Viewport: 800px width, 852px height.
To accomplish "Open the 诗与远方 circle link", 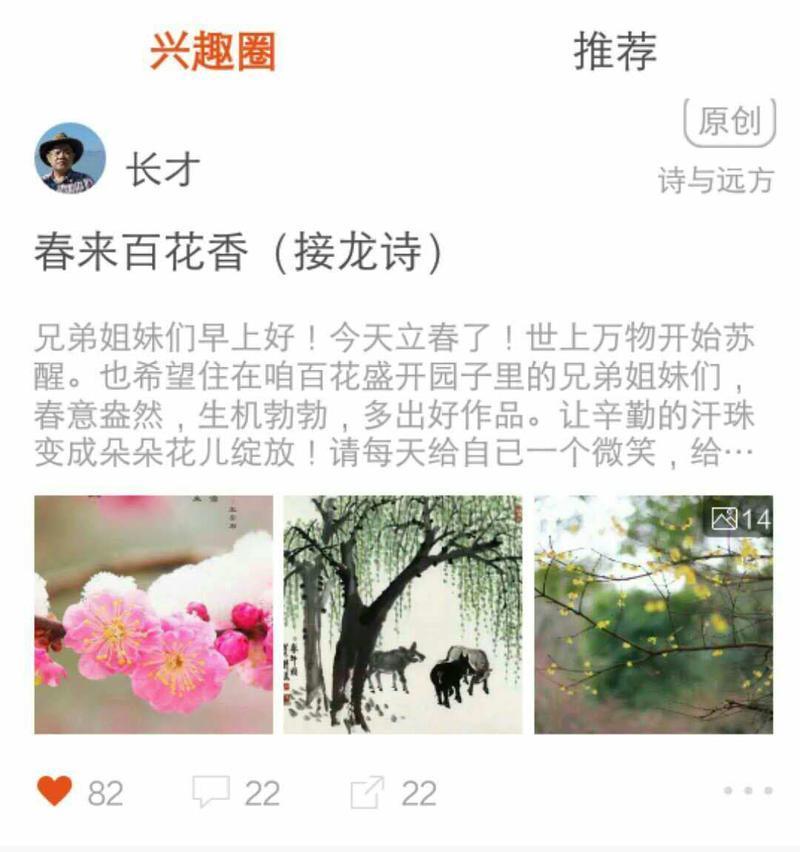I will tap(715, 181).
